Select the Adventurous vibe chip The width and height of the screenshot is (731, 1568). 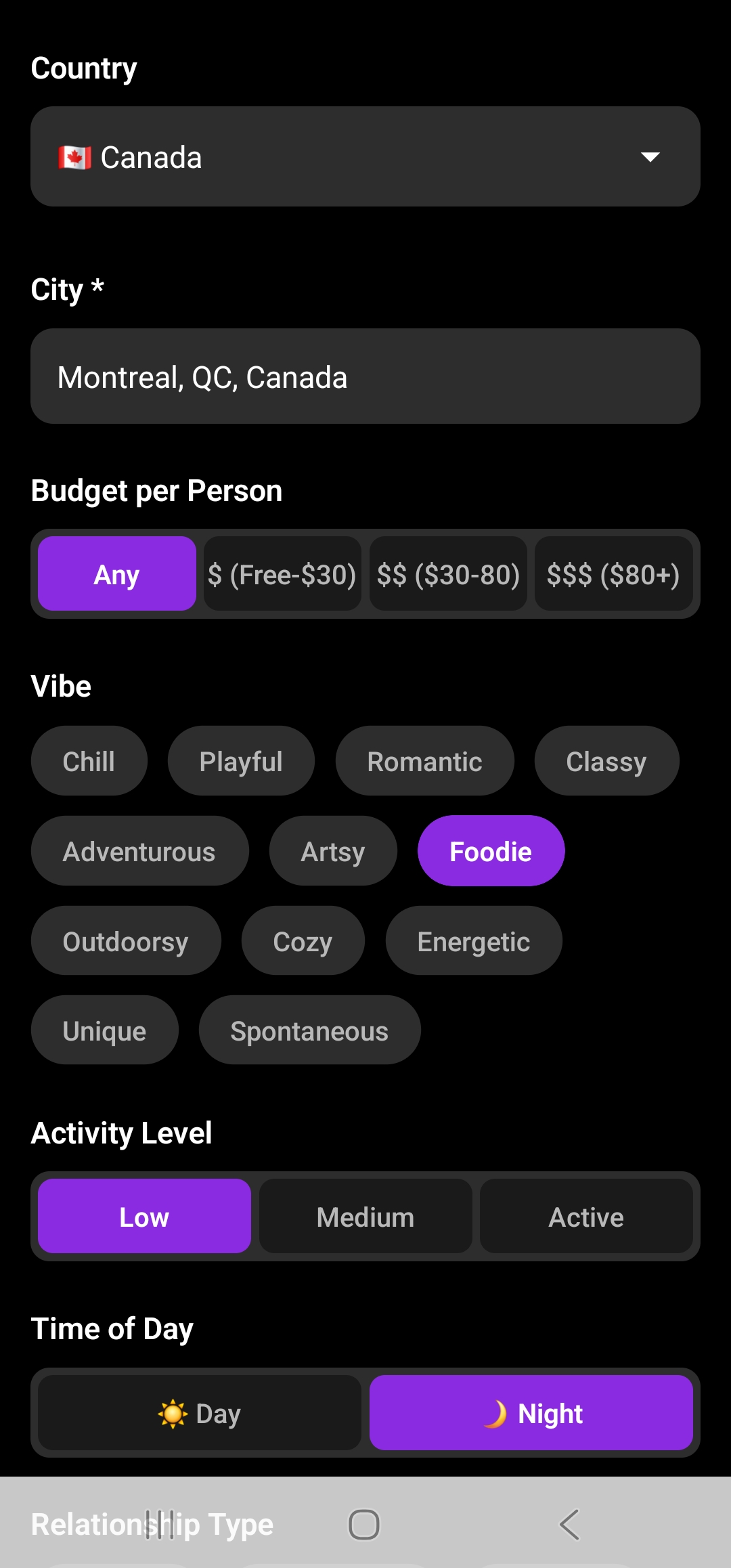[x=139, y=851]
